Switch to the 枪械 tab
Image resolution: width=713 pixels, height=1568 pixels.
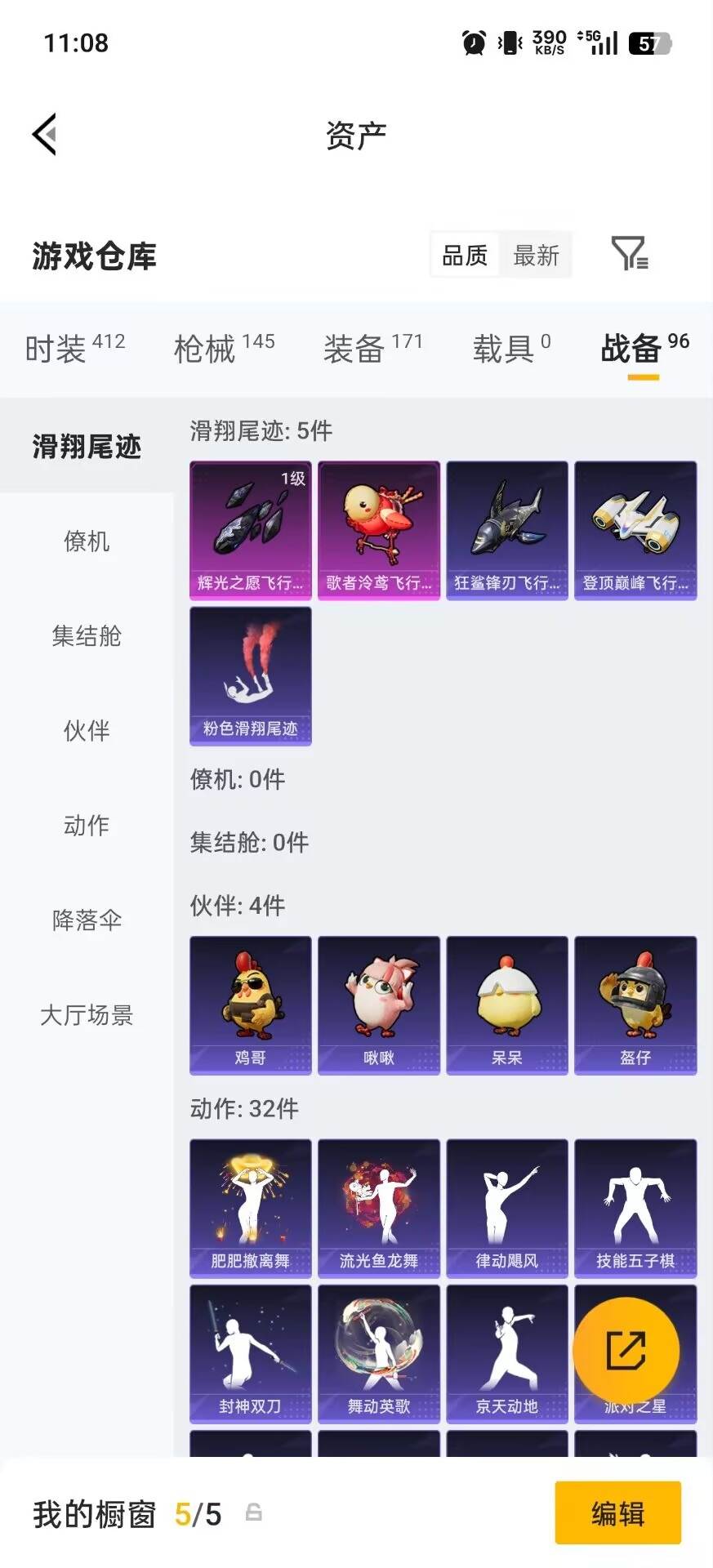212,348
